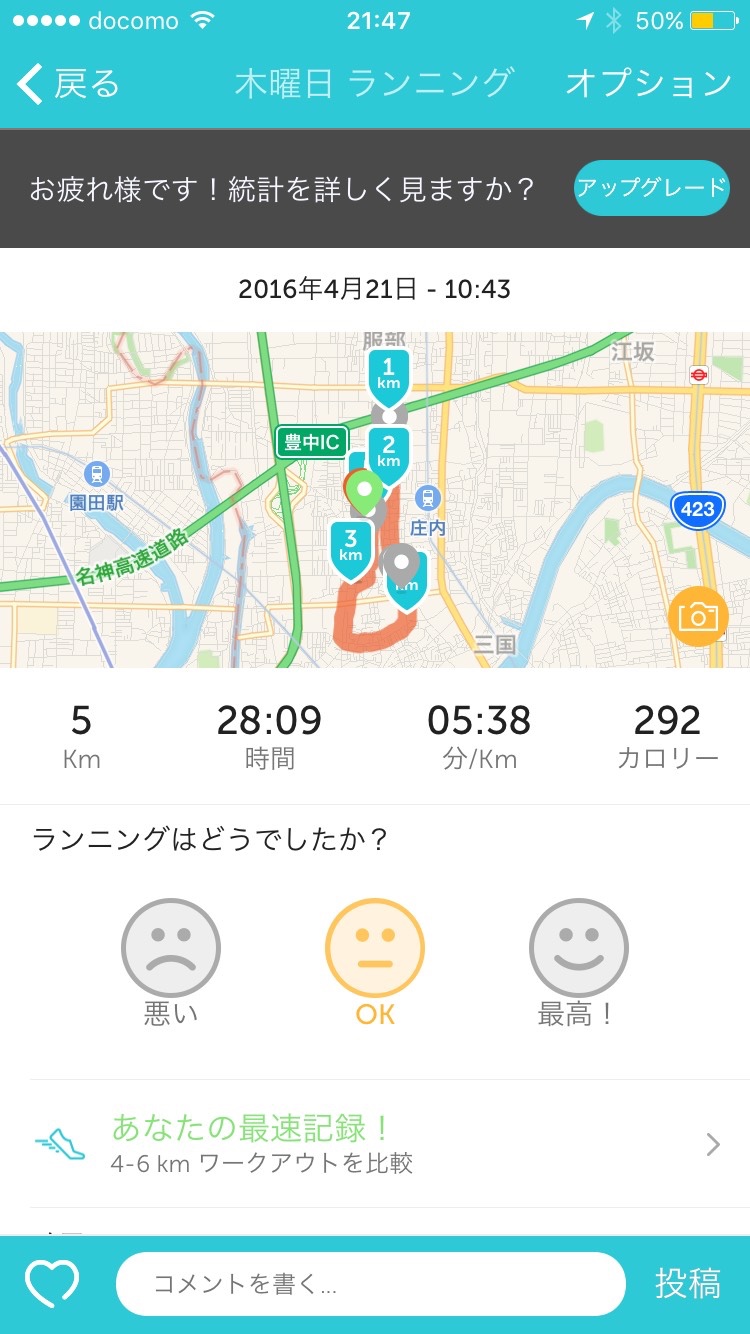The width and height of the screenshot is (750, 1334).
Task: Select the 最高! happy face rating
Action: click(x=578, y=948)
